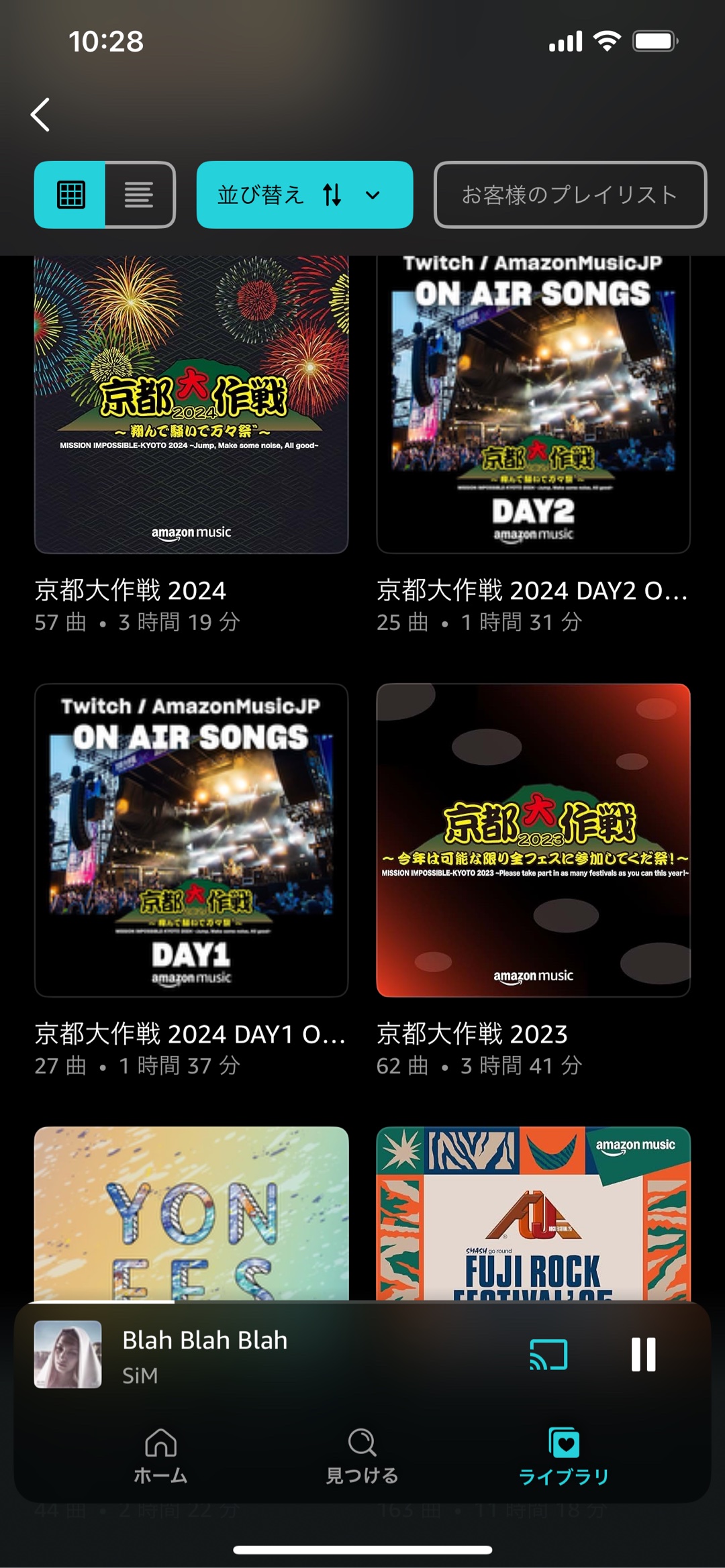Open the 京都大作戦 2024 DAY1 playlist
725x1568 pixels.
coord(191,840)
